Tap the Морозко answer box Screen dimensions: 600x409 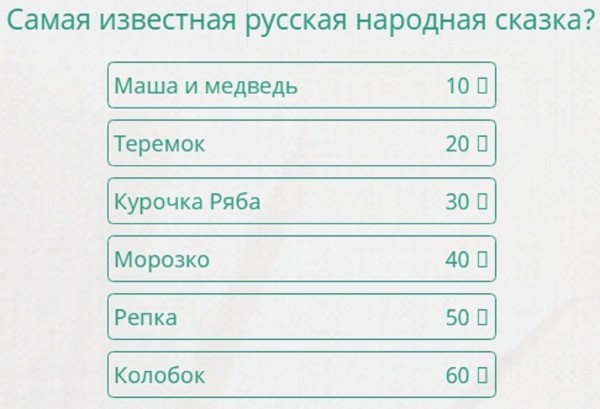point(301,259)
